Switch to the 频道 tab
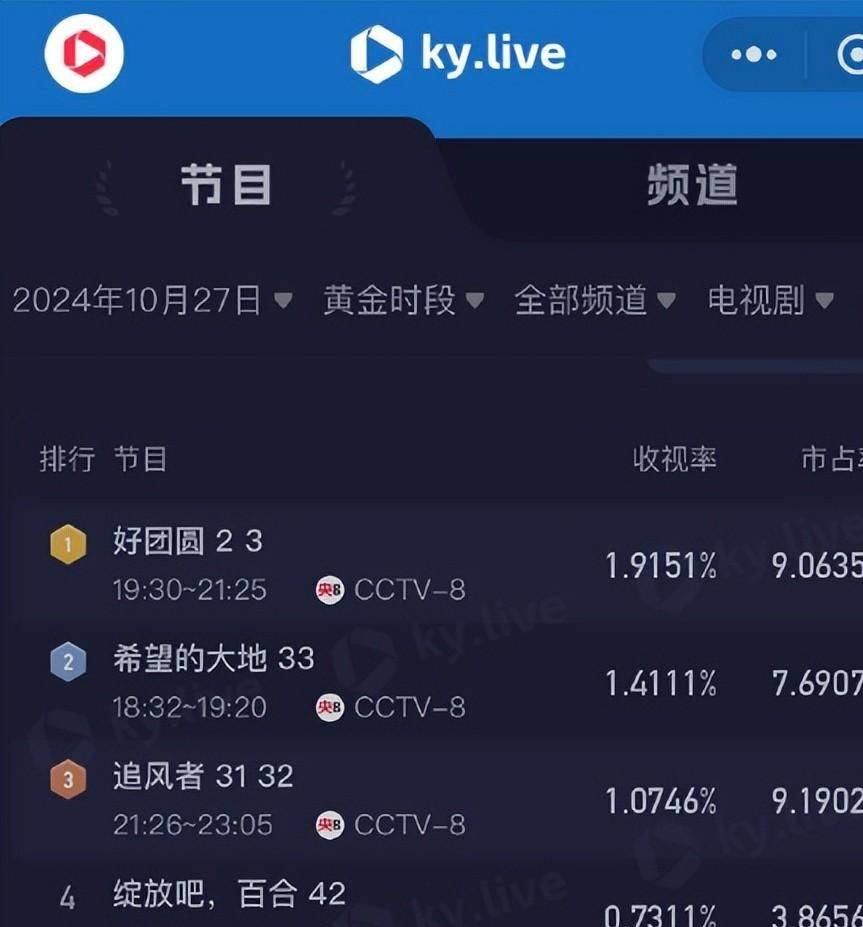Screen dimensions: 863x927 click(x=691, y=185)
